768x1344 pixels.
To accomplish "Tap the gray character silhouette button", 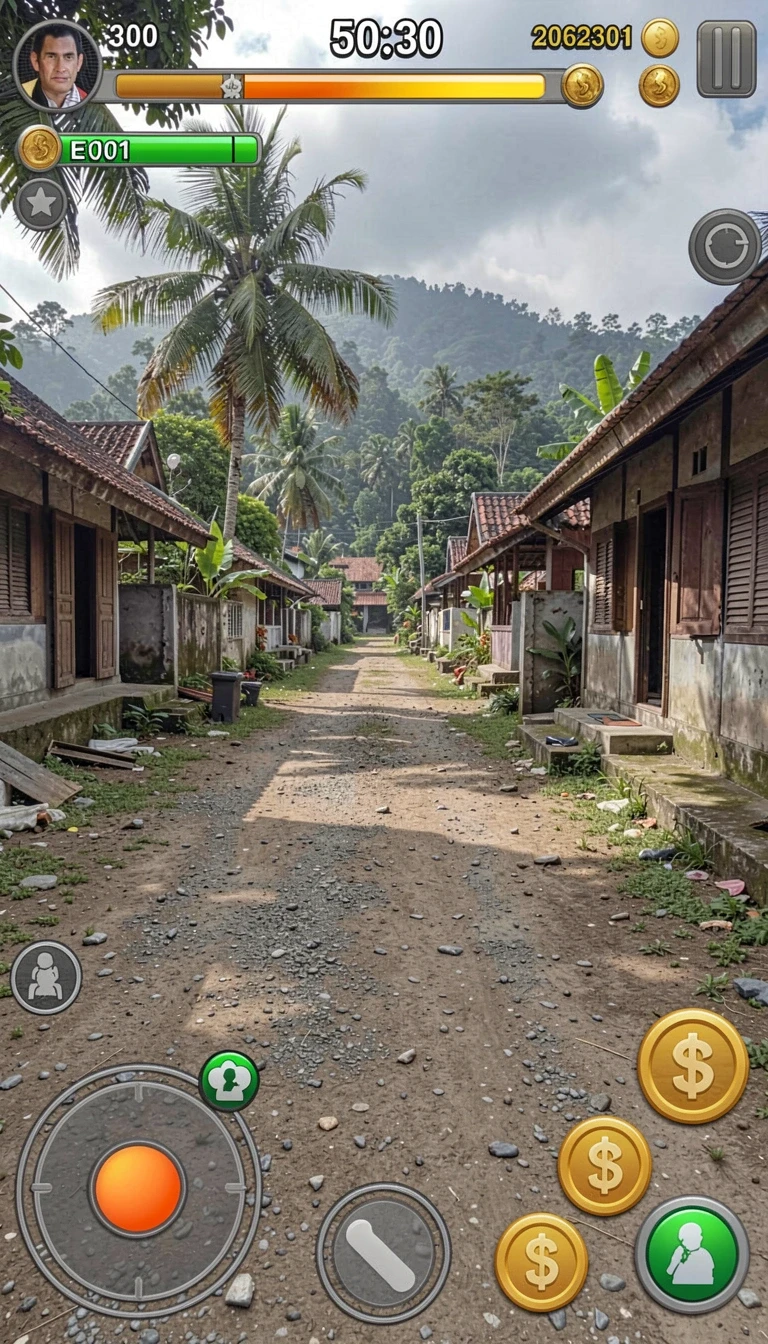I will point(46,977).
